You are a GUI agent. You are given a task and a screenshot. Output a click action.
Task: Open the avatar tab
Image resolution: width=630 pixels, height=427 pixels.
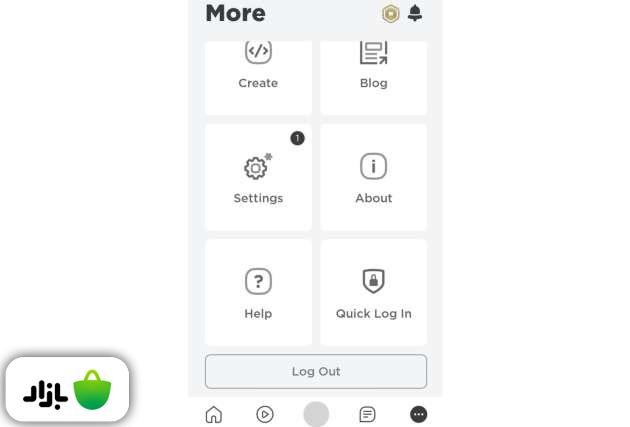point(316,414)
